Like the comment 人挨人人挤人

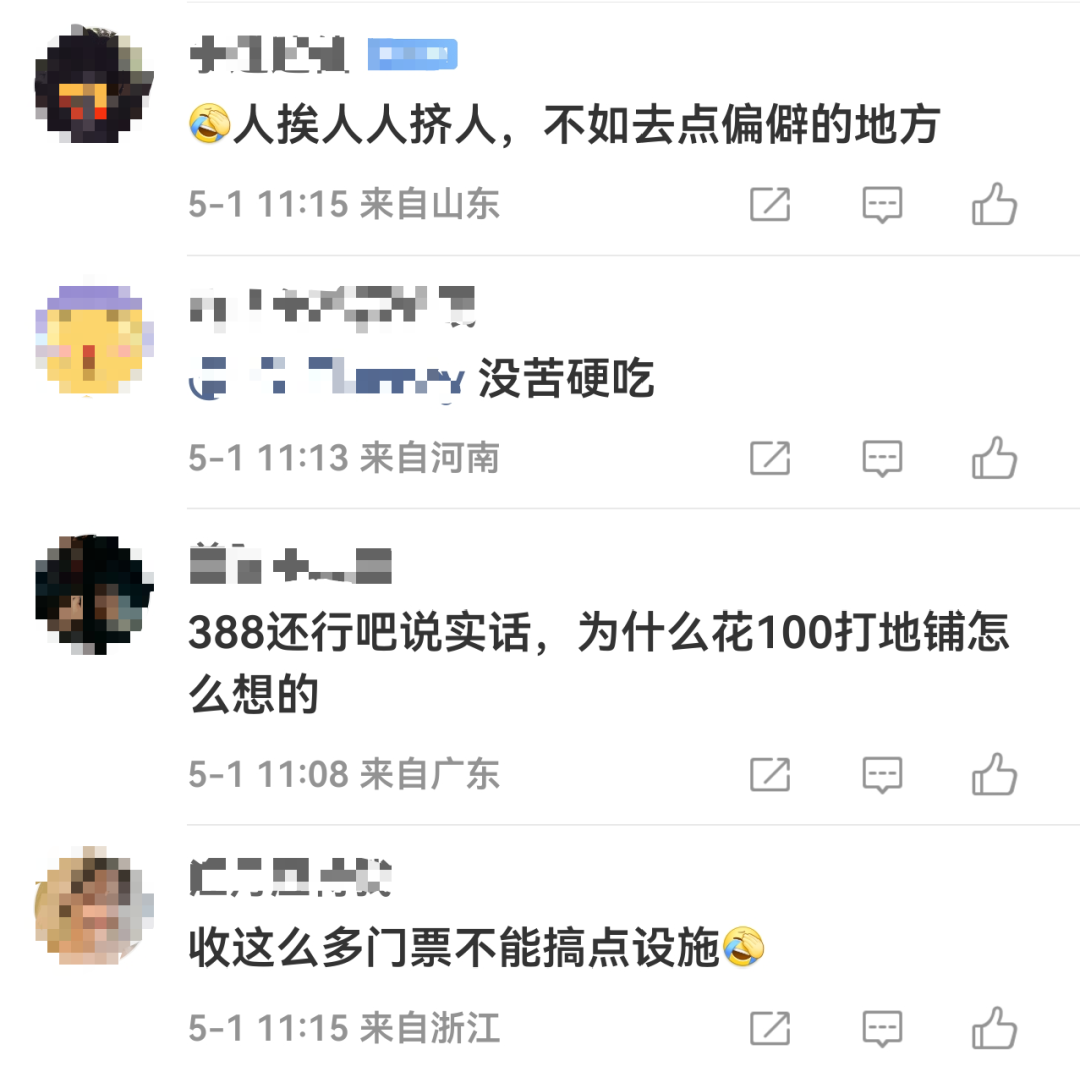point(994,204)
